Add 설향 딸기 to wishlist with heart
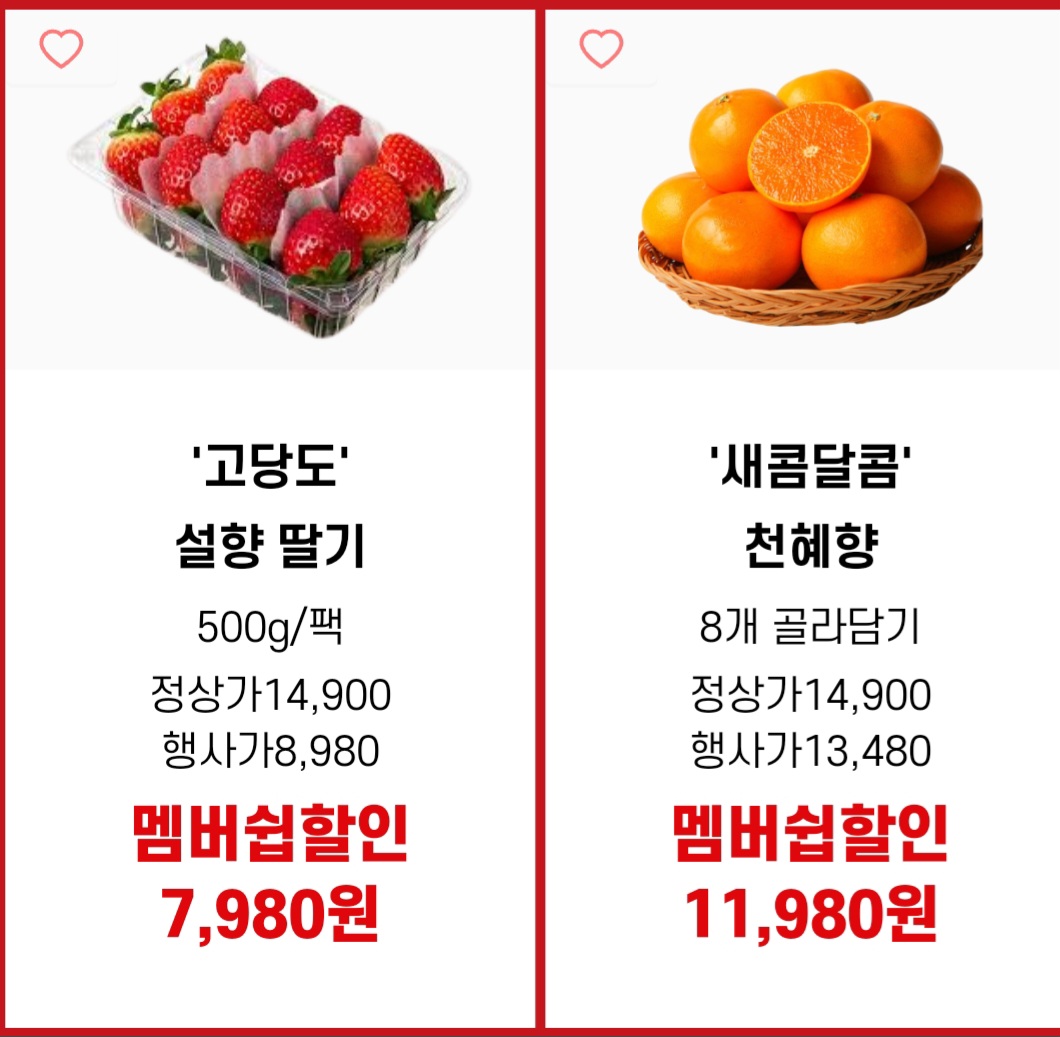 [x=61, y=49]
